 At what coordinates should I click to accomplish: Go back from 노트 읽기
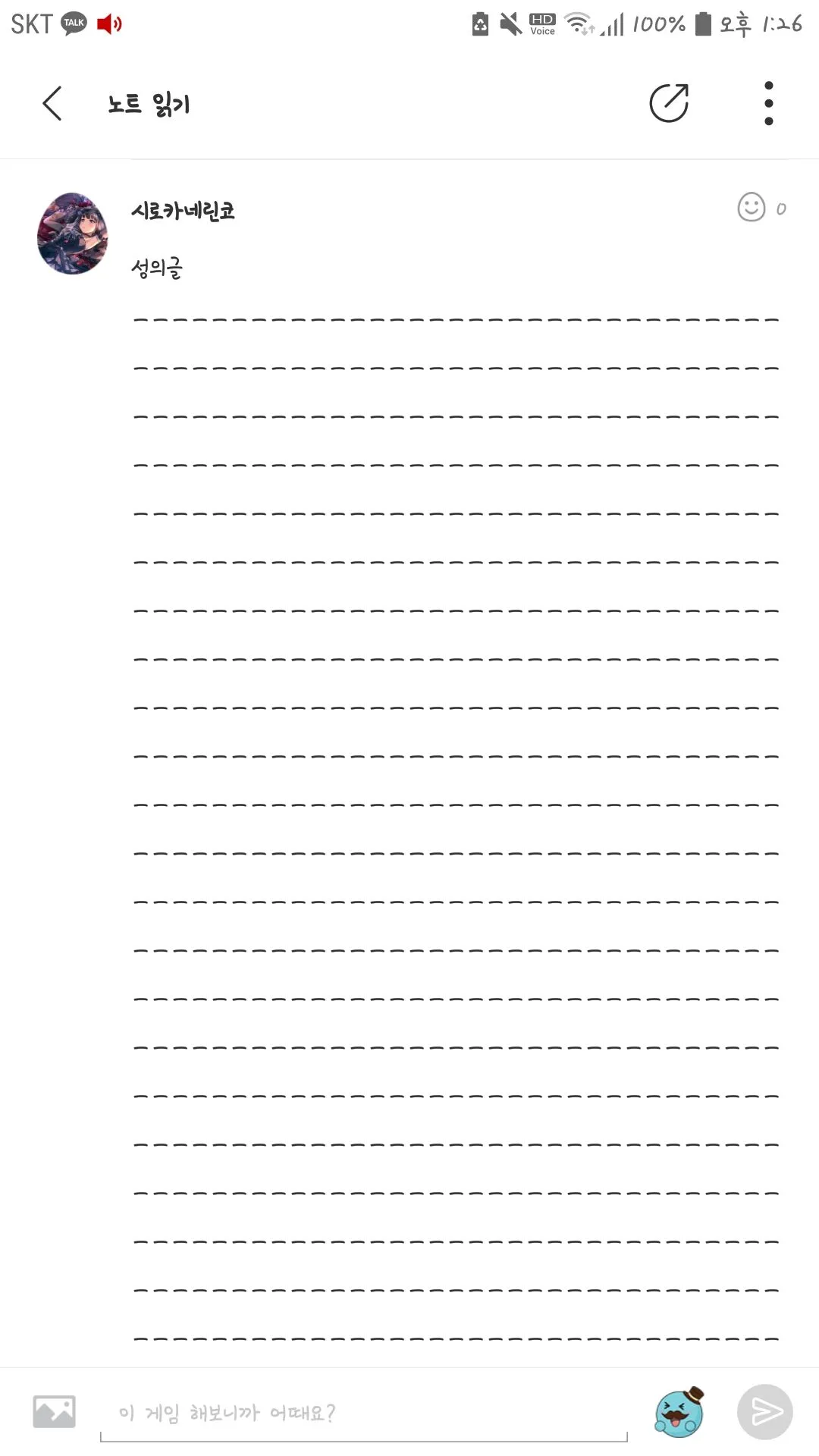point(52,103)
